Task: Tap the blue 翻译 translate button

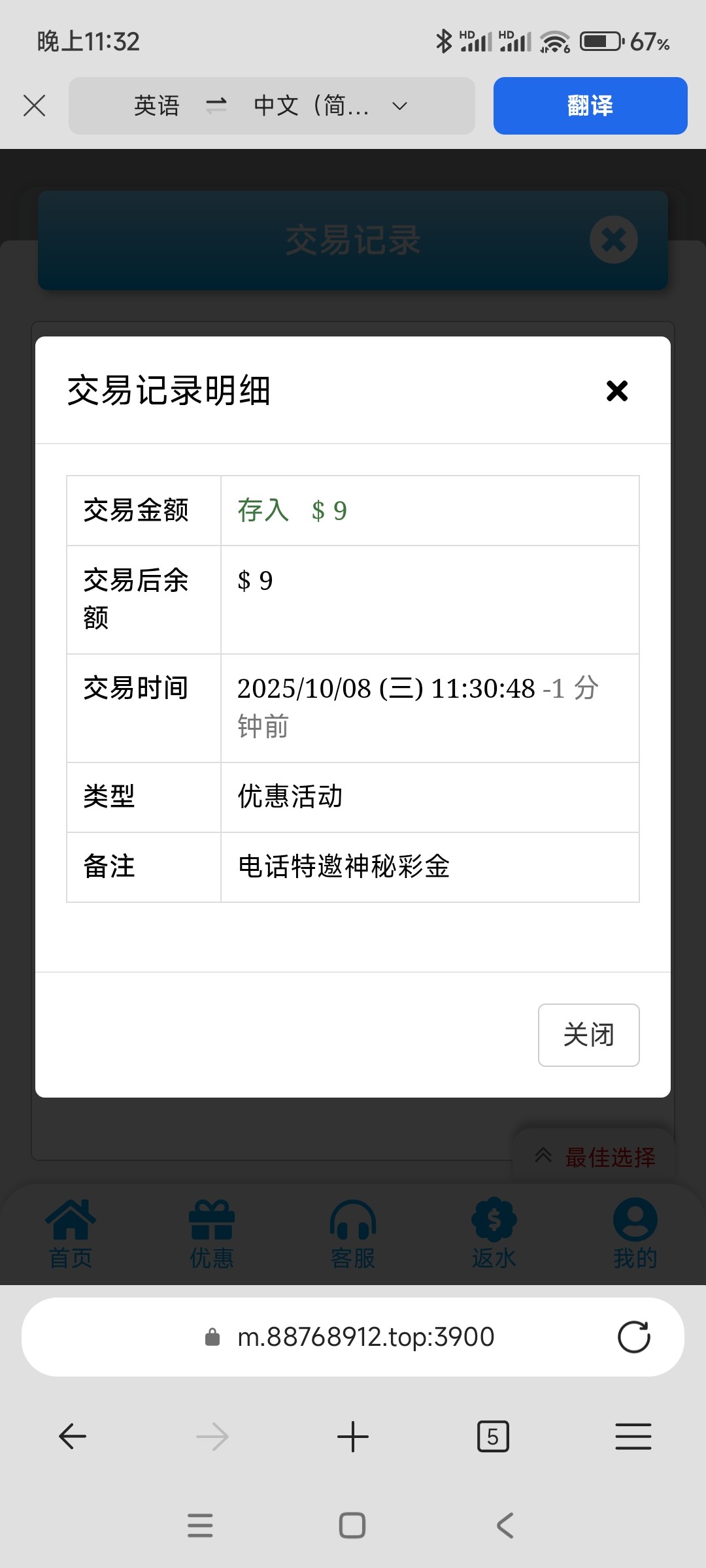Action: 590,106
